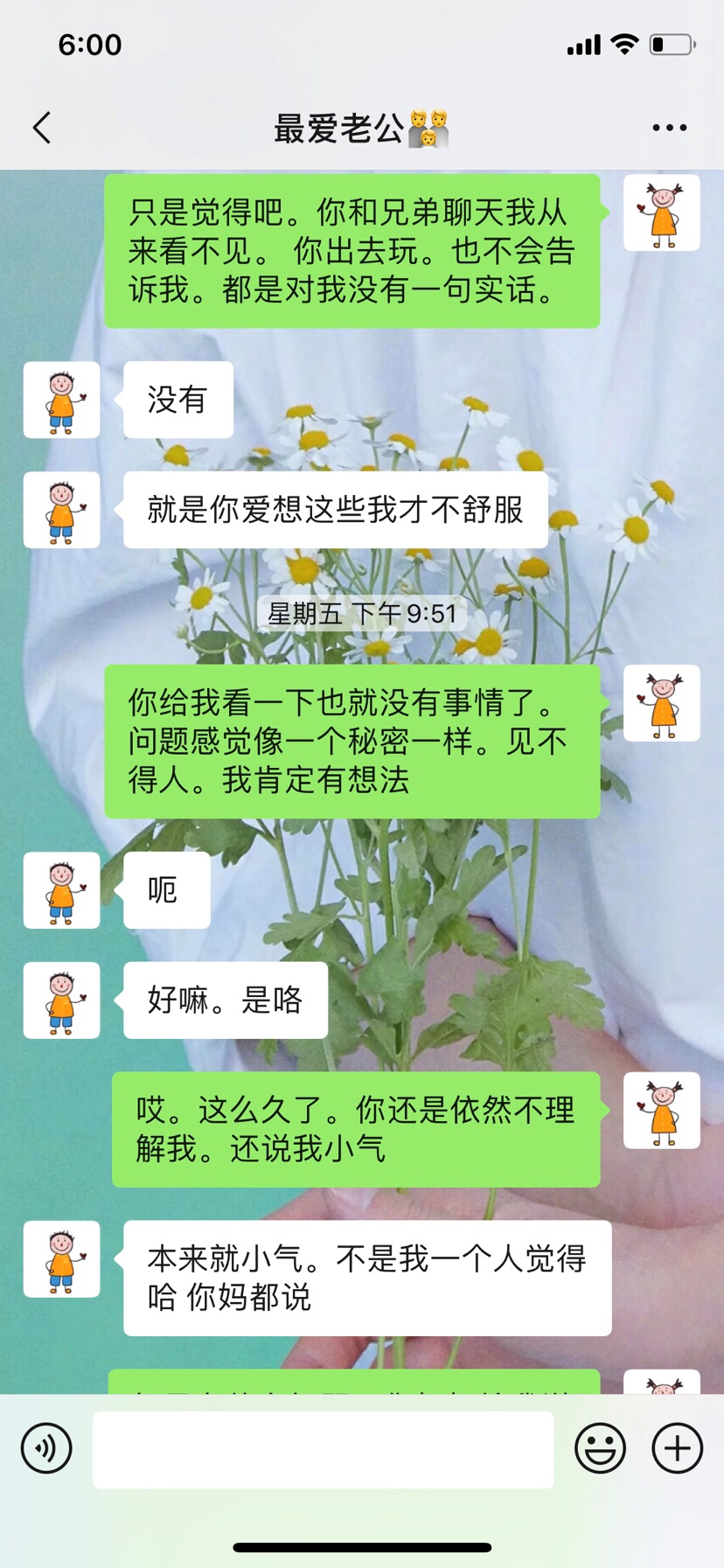Open the plus attachments menu
Screen dimensions: 724x1568
coord(677,1448)
